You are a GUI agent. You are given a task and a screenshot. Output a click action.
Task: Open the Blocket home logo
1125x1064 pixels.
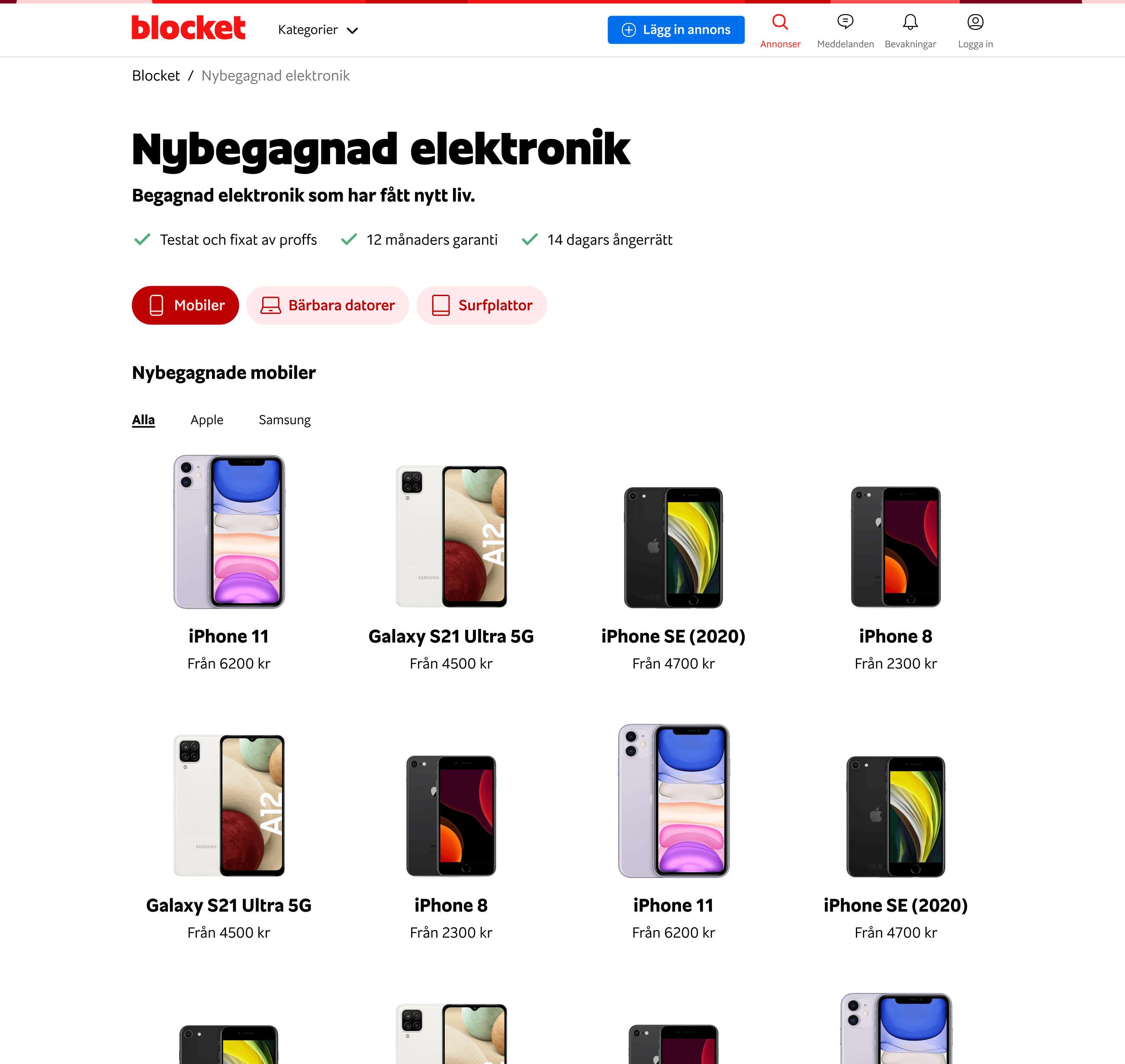(x=188, y=29)
